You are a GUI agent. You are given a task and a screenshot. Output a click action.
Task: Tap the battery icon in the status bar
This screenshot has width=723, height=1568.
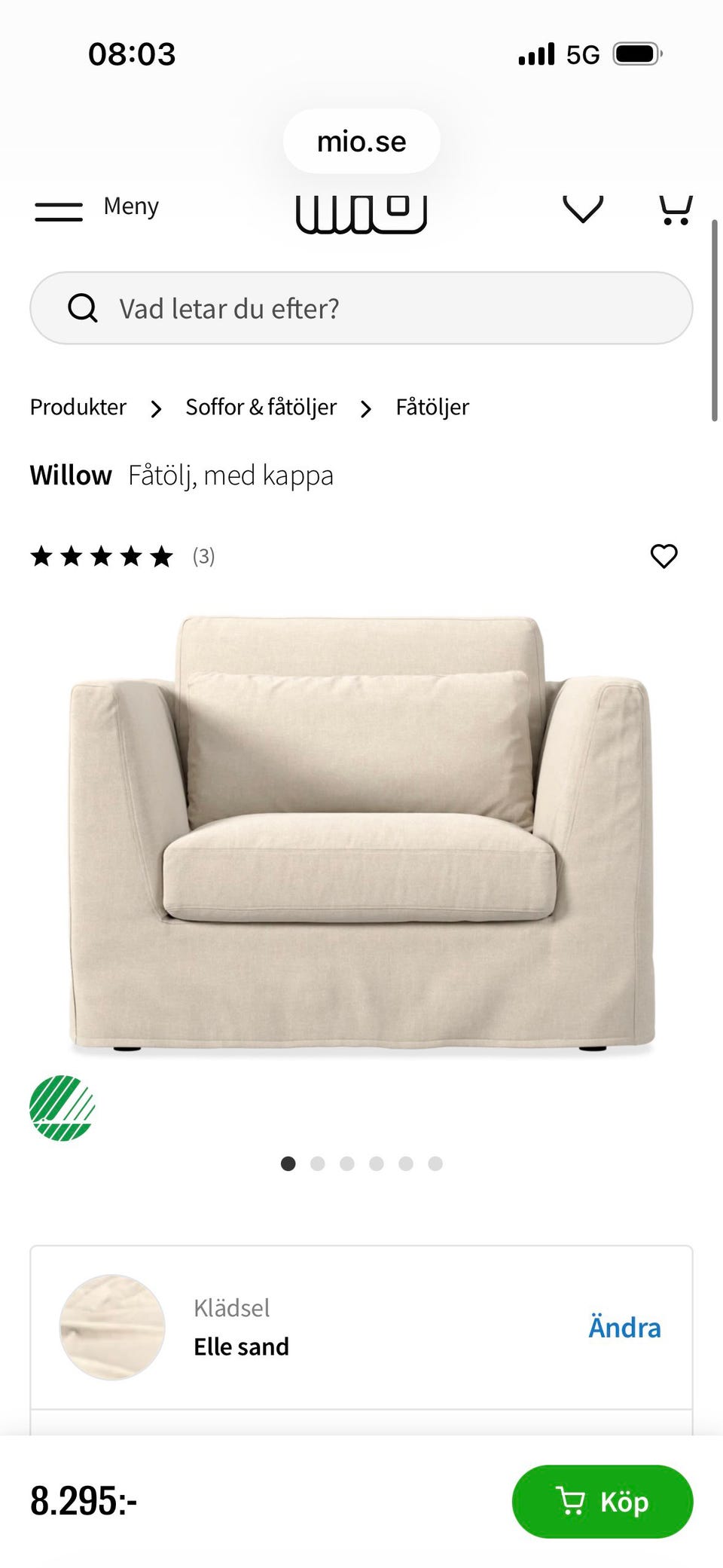click(637, 53)
